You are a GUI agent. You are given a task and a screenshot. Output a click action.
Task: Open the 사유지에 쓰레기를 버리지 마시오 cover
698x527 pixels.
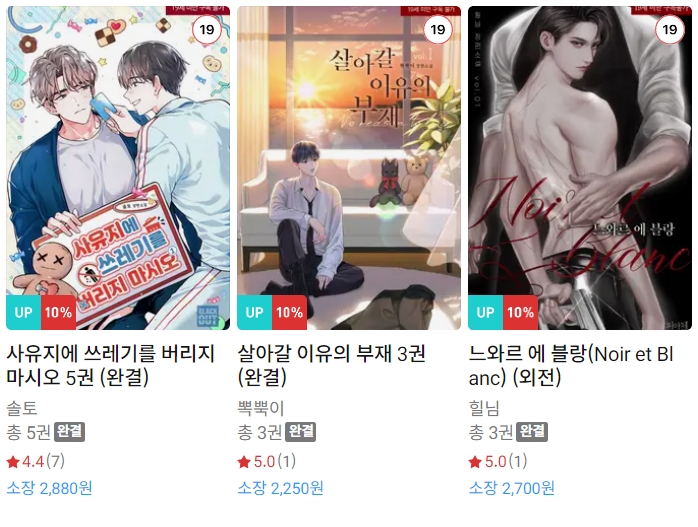click(x=118, y=167)
